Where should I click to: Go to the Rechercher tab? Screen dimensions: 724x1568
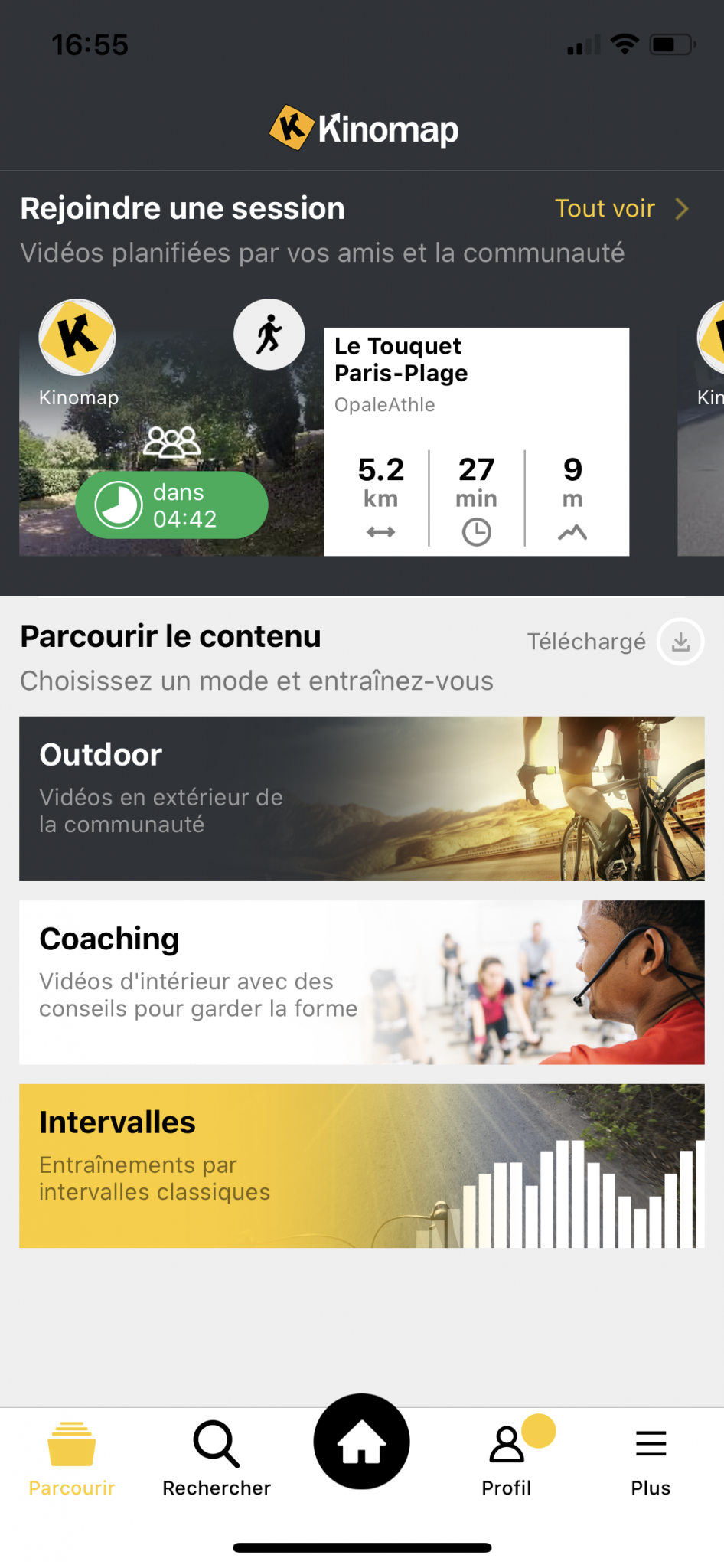pyautogui.click(x=217, y=1458)
